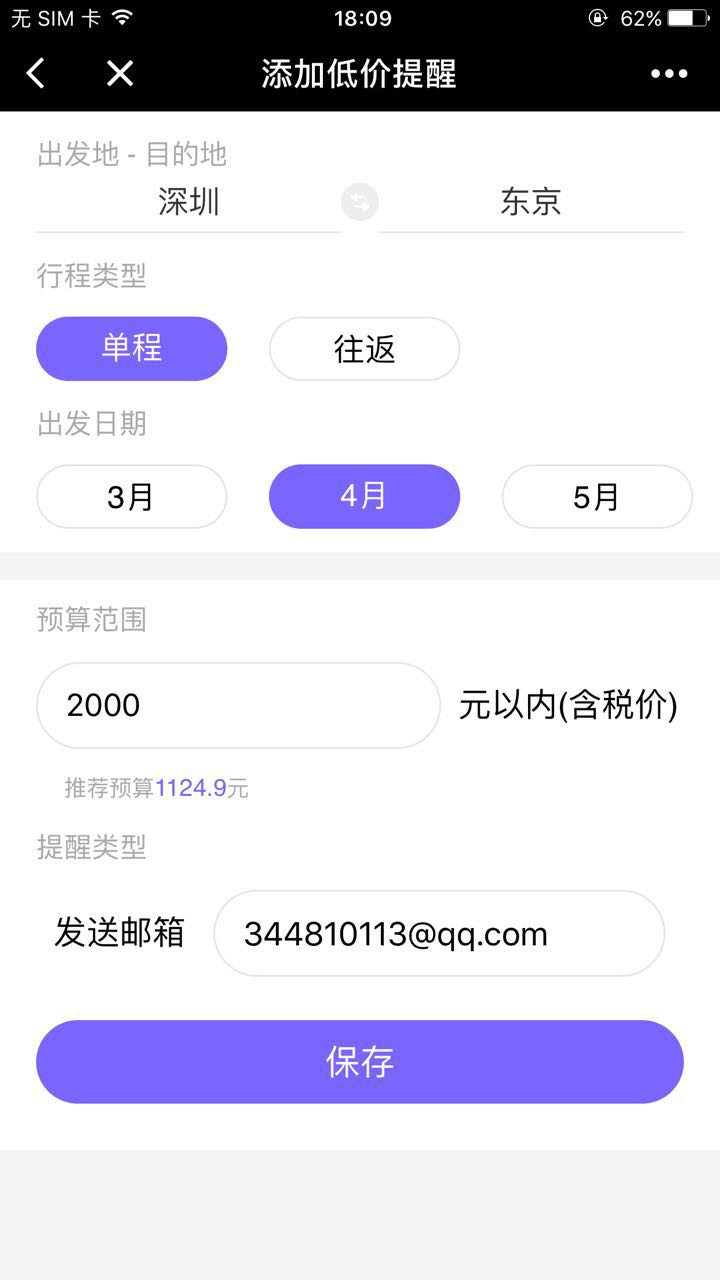720x1280 pixels.
Task: Close the page with the X icon
Action: pos(120,73)
